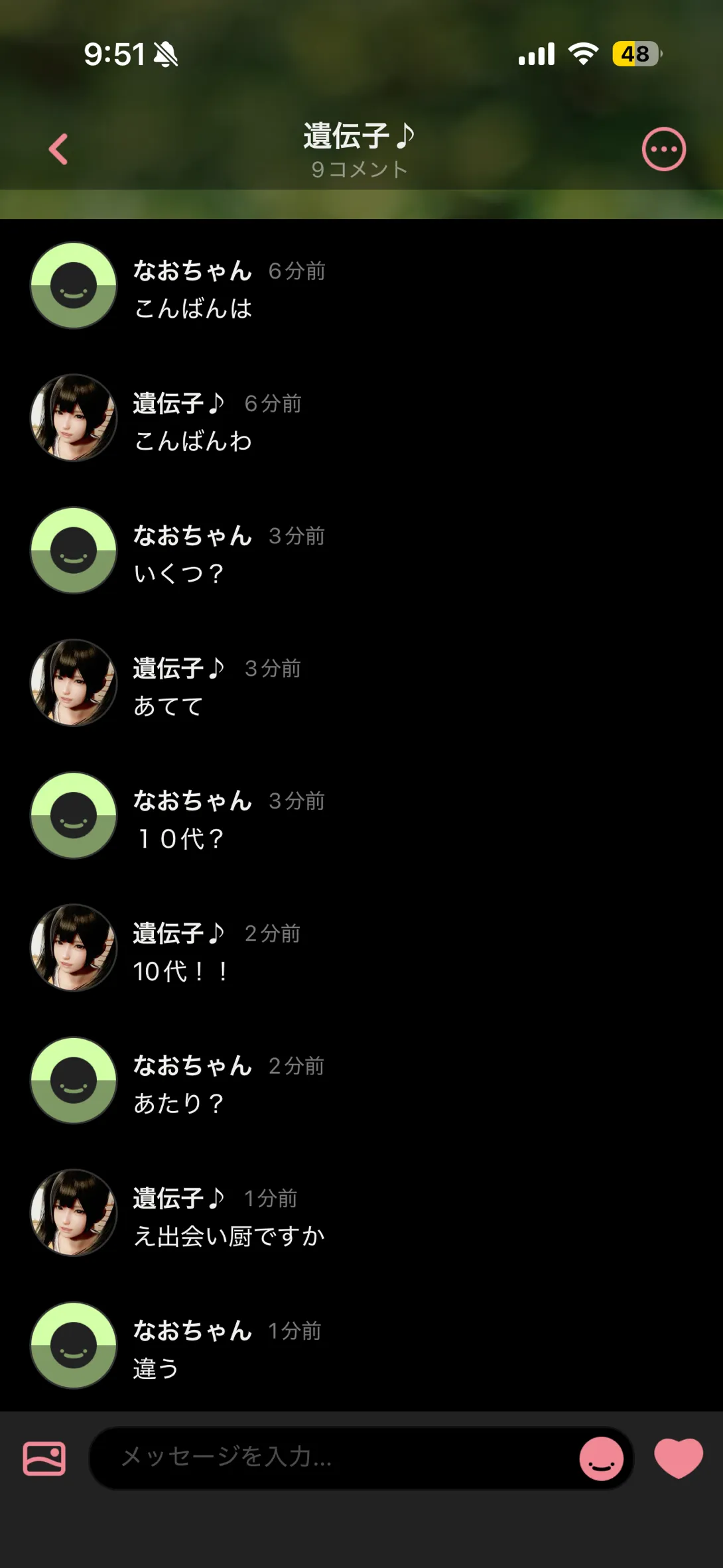Open なおちゃん's avatar beside こんばんは
The image size is (723, 1568).
click(74, 286)
